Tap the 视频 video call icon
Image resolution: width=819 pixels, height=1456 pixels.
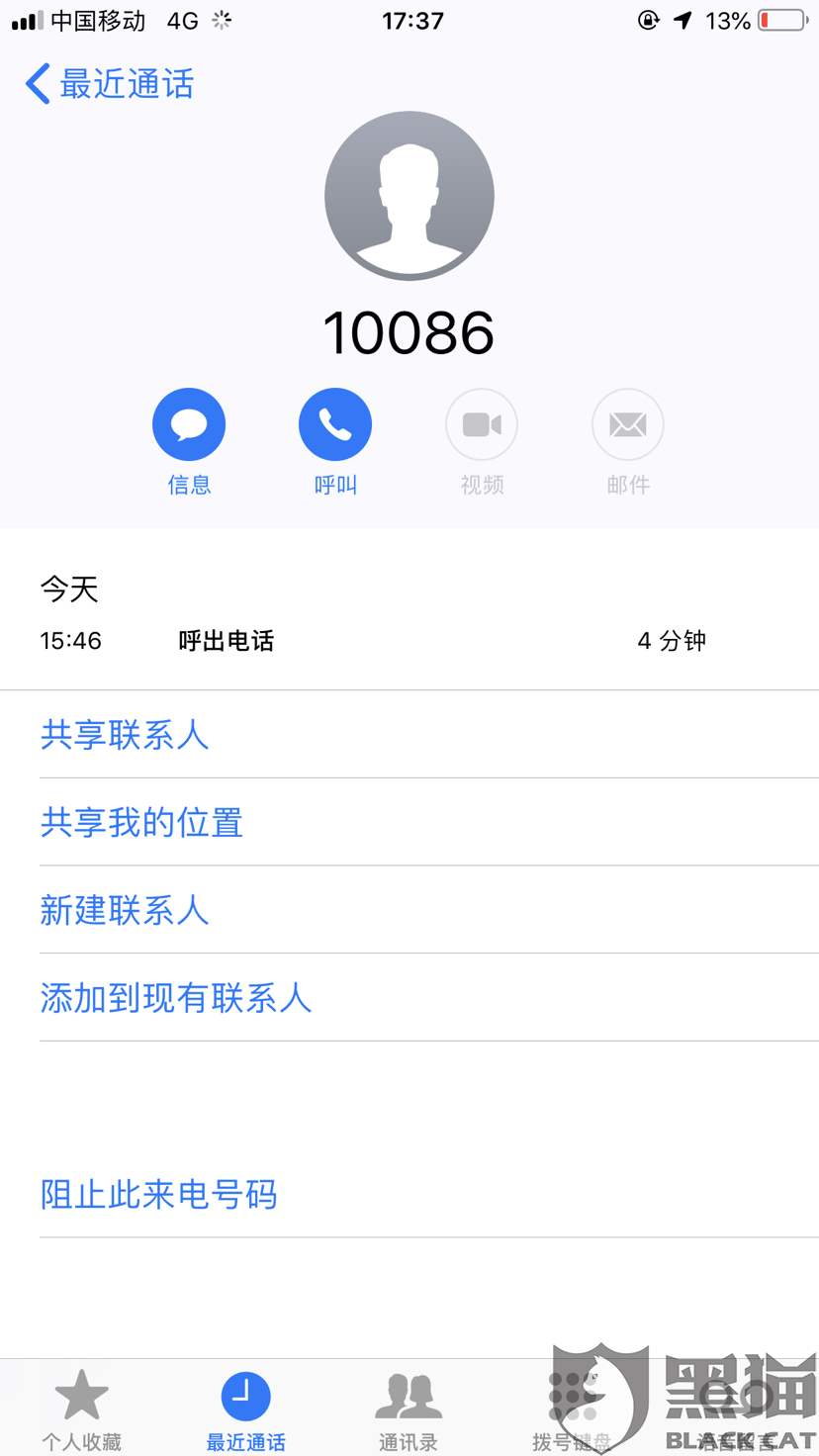click(482, 423)
